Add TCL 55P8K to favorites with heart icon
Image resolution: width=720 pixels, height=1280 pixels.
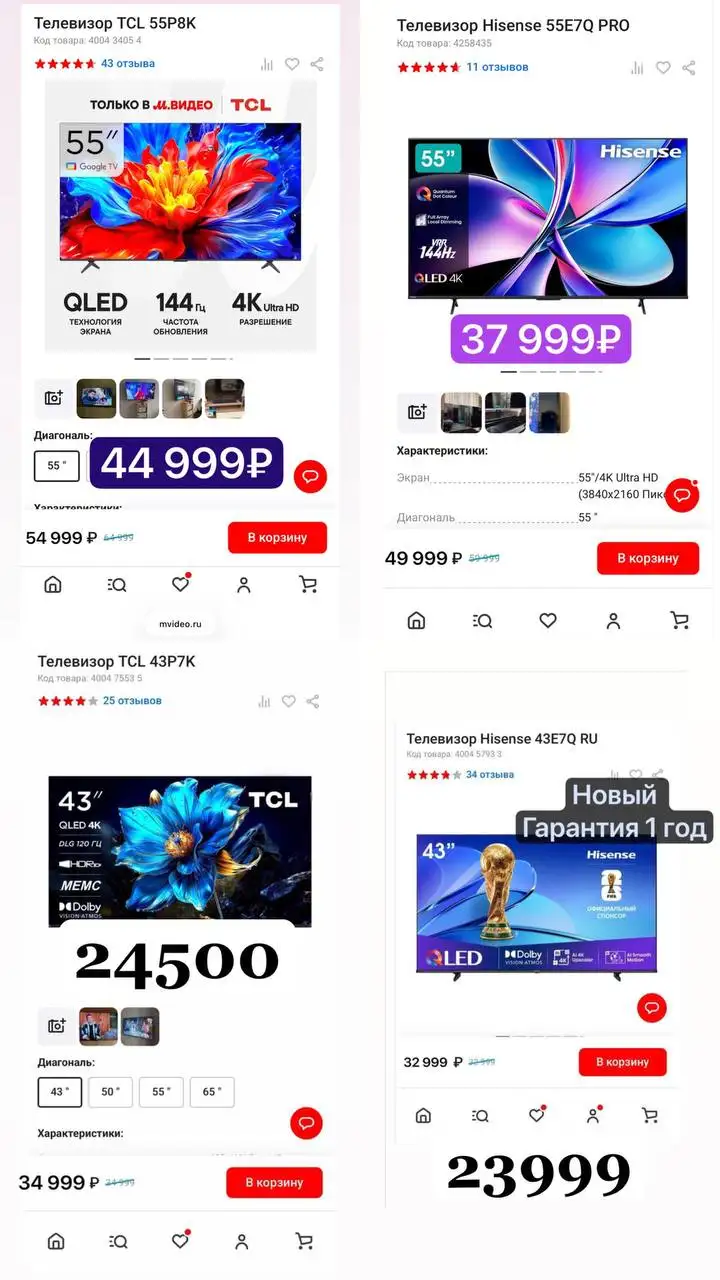tap(292, 64)
